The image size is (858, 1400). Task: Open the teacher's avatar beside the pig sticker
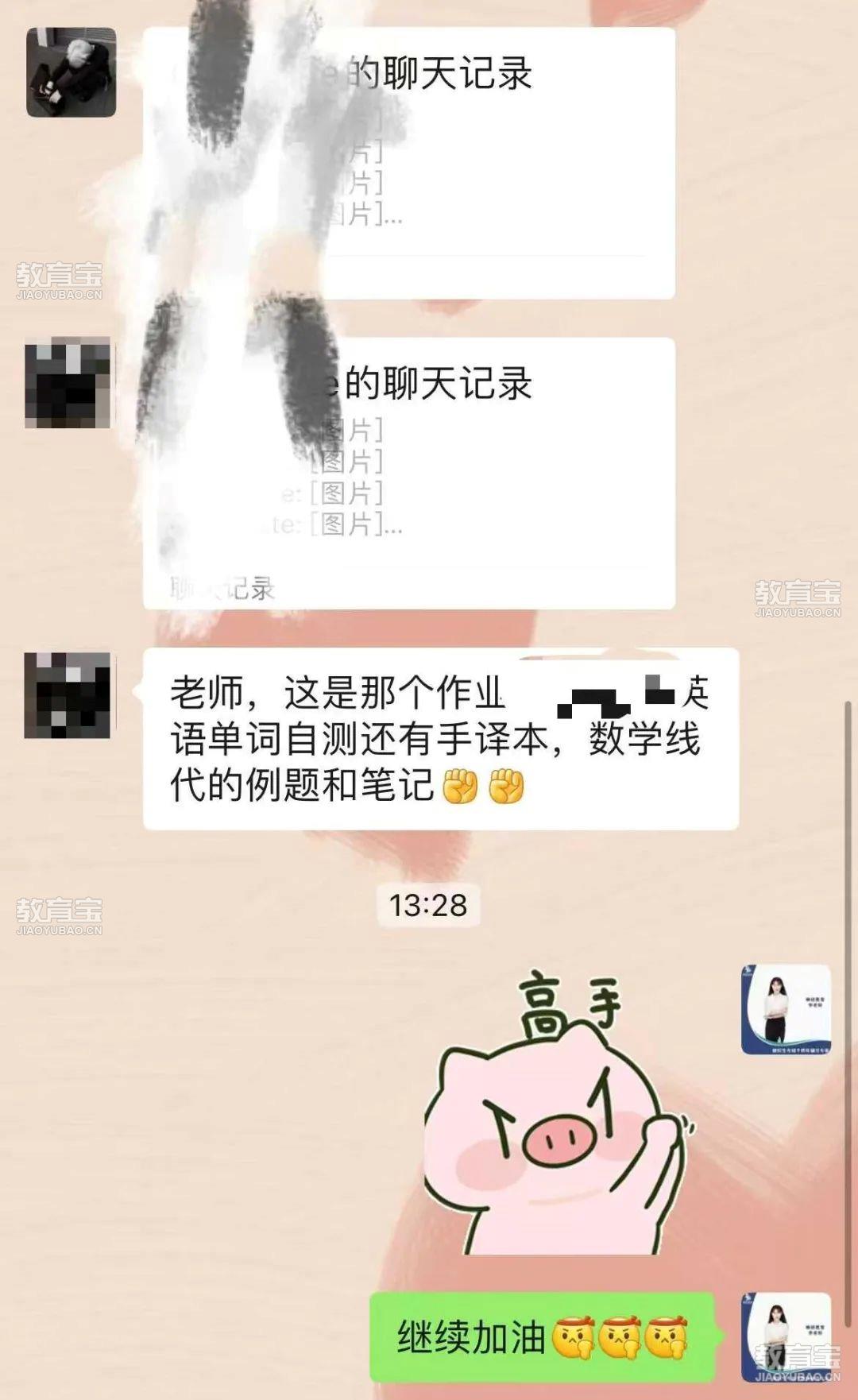(786, 1009)
